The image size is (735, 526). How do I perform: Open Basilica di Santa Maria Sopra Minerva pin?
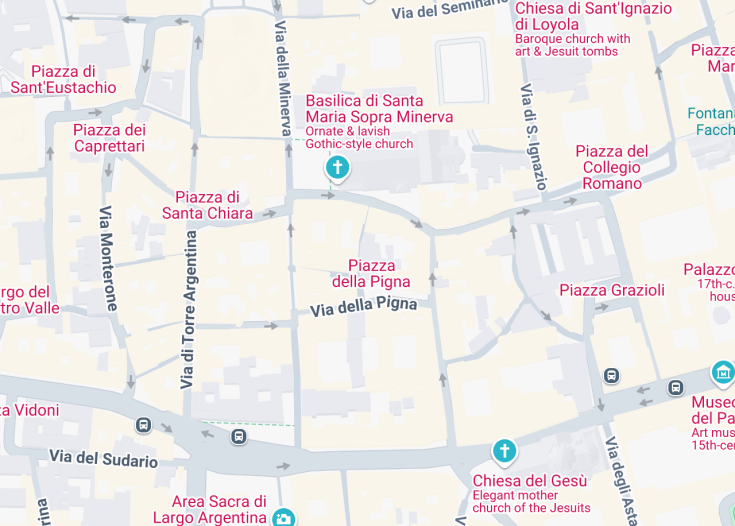(338, 168)
